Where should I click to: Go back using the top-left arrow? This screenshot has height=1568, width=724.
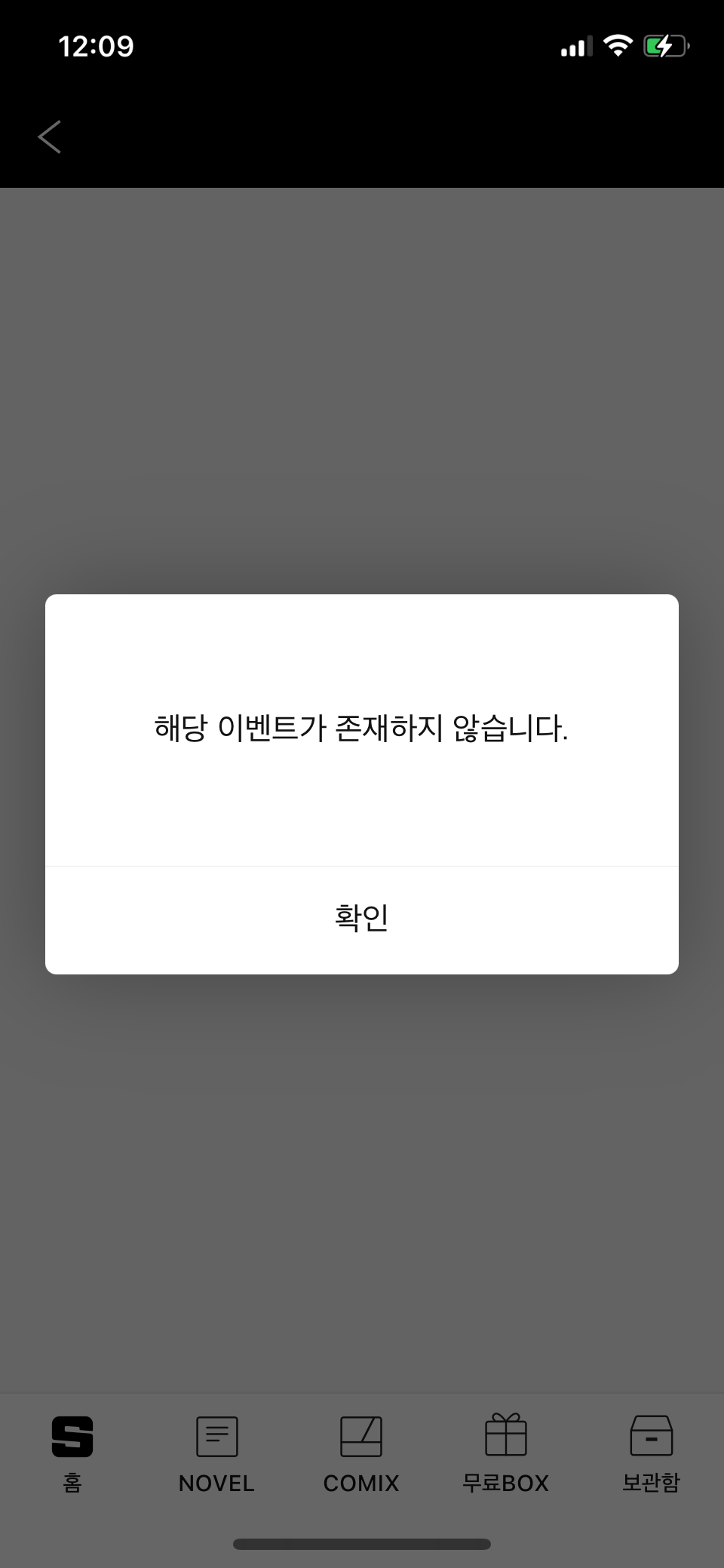click(49, 137)
